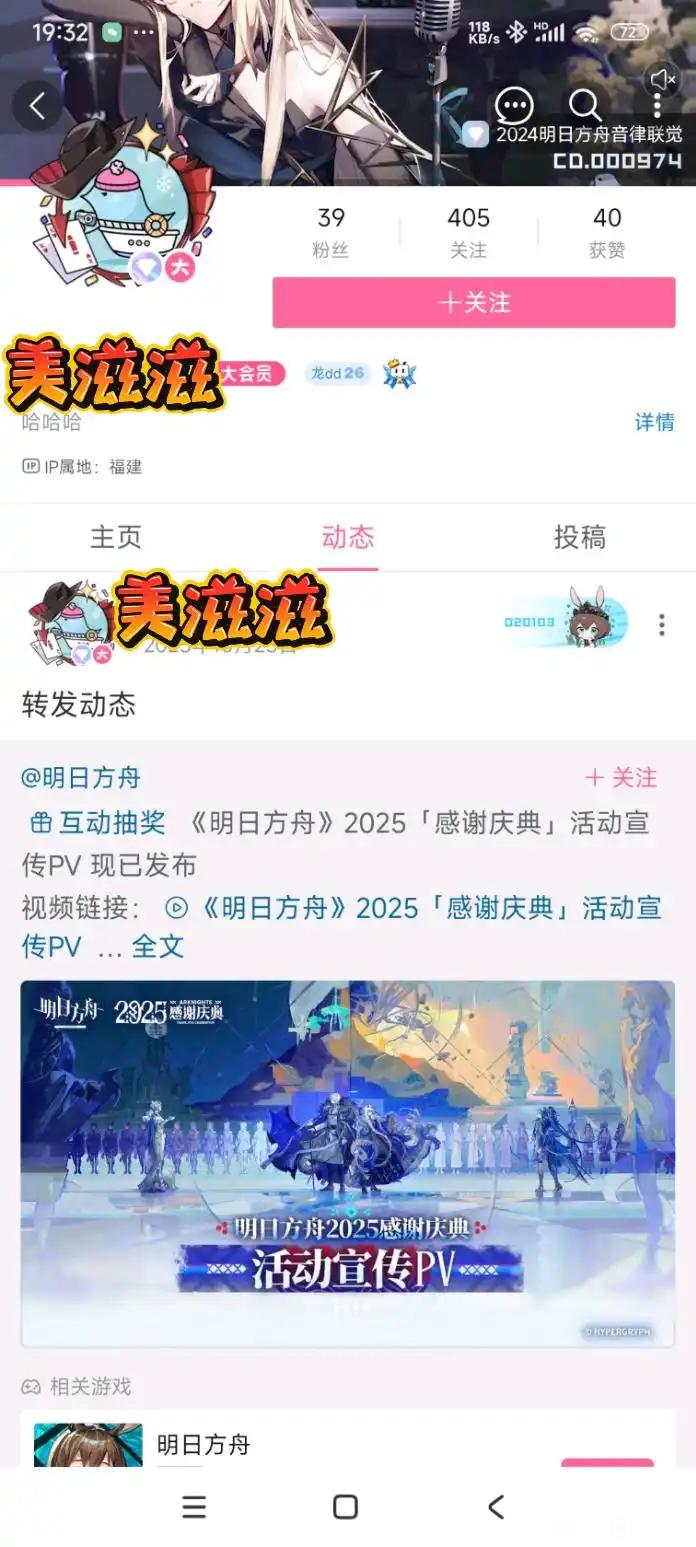View the 405 关注 following list
Viewport: 696px width, 1547px height.
468,232
